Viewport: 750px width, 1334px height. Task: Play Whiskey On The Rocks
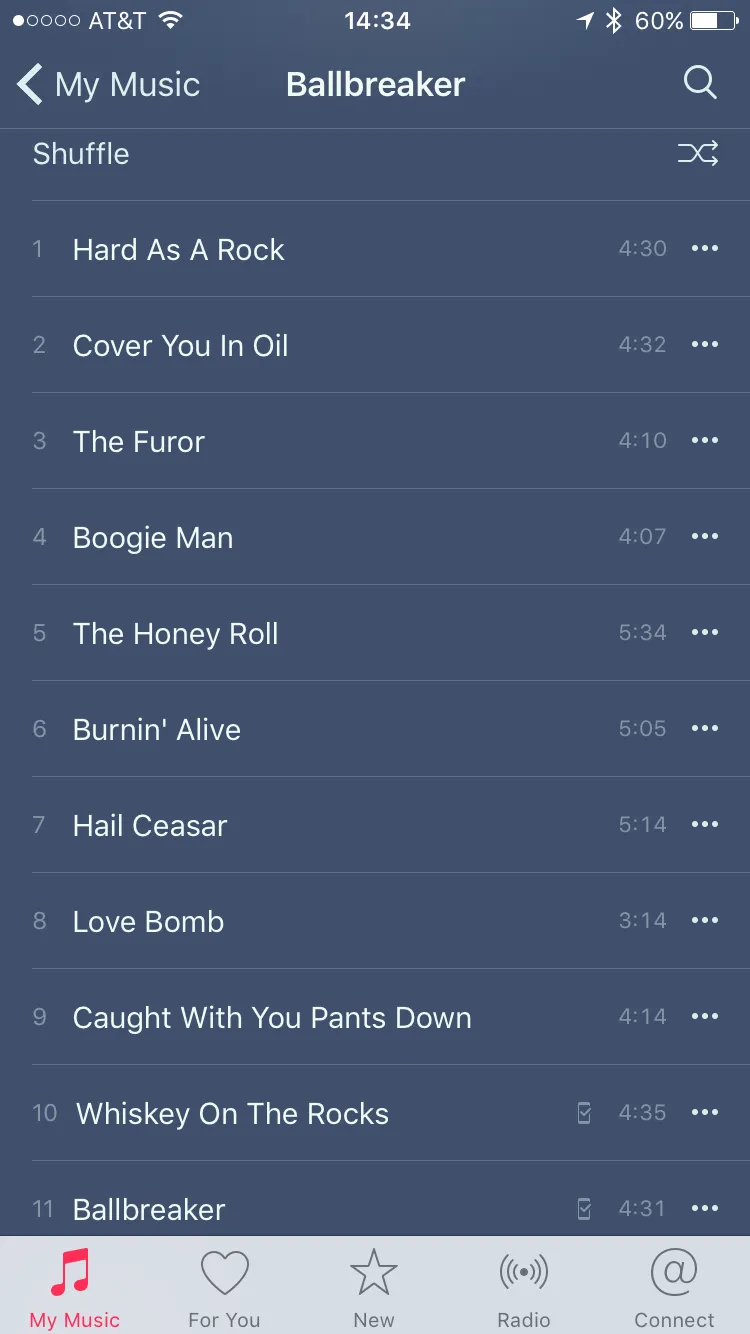coord(232,1113)
